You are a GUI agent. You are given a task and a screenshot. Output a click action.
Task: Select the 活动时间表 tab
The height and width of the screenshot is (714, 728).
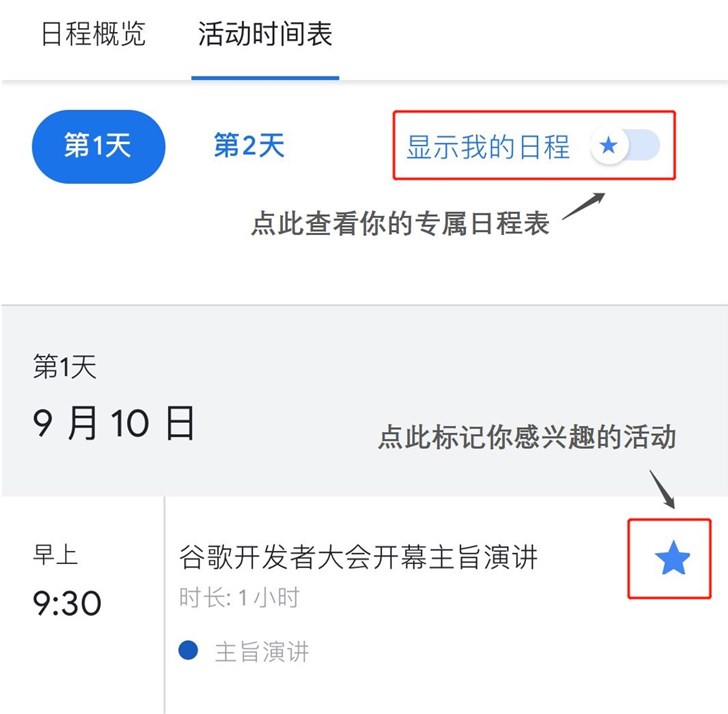point(265,34)
